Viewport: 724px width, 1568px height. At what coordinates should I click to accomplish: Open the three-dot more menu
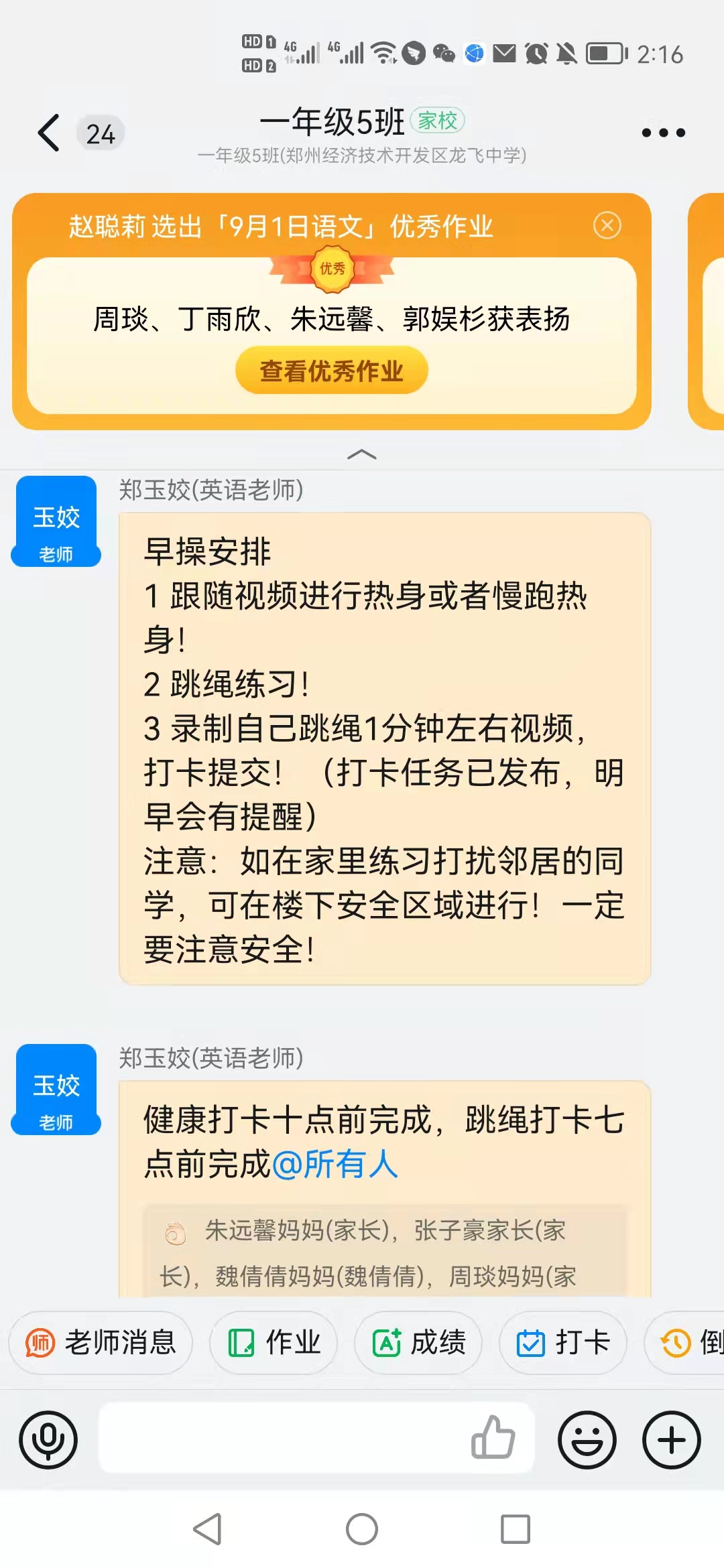[663, 133]
